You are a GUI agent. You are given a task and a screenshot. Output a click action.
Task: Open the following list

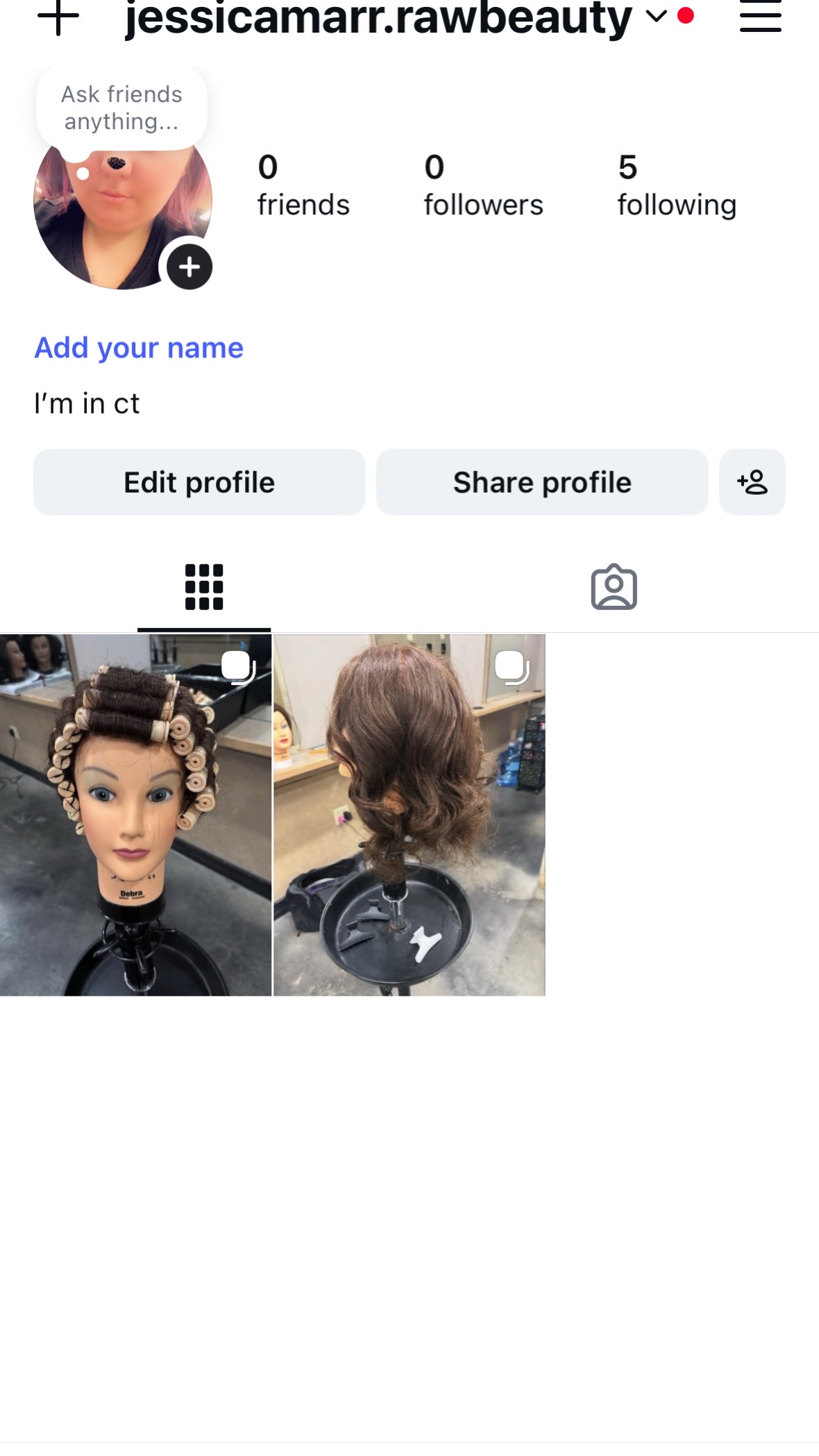[x=677, y=185]
